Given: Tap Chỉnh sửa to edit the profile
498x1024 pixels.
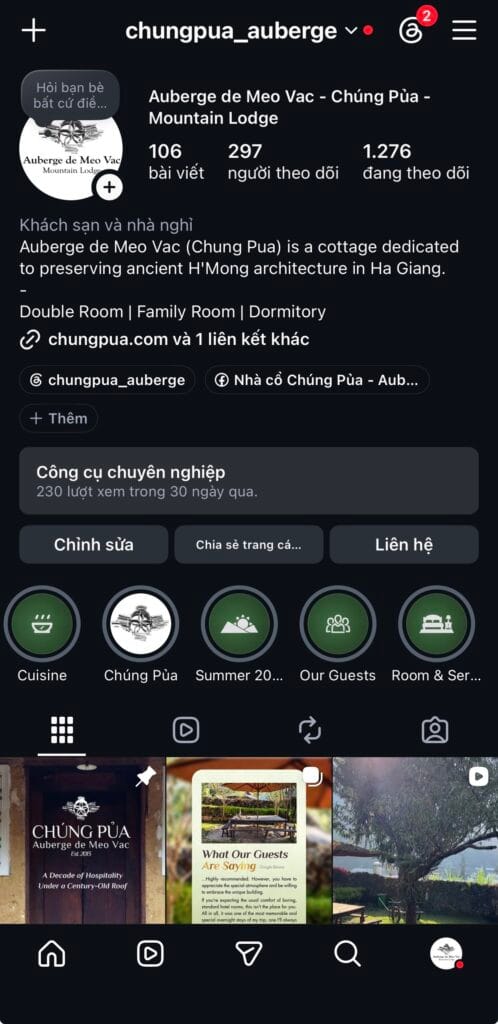Looking at the screenshot, I should 94,545.
